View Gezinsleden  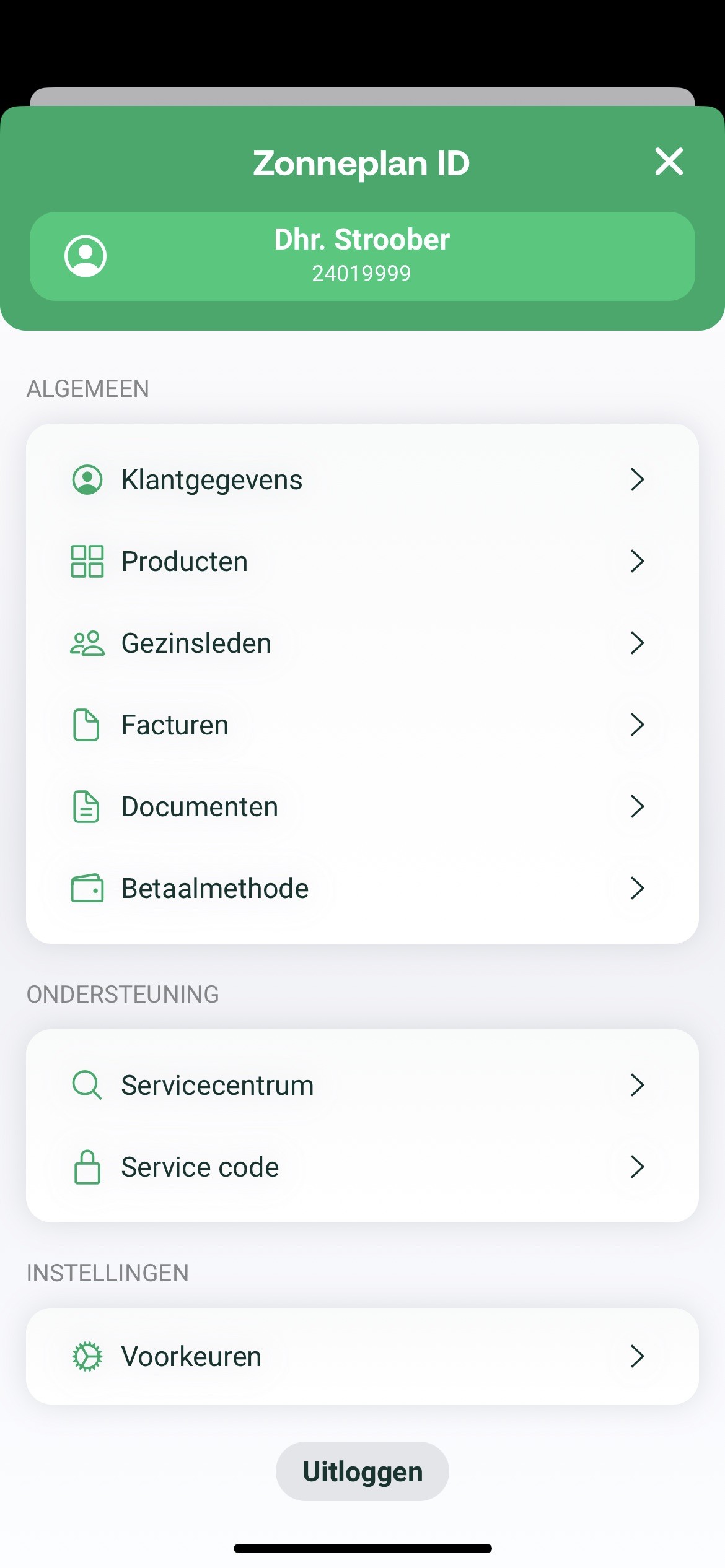point(362,643)
